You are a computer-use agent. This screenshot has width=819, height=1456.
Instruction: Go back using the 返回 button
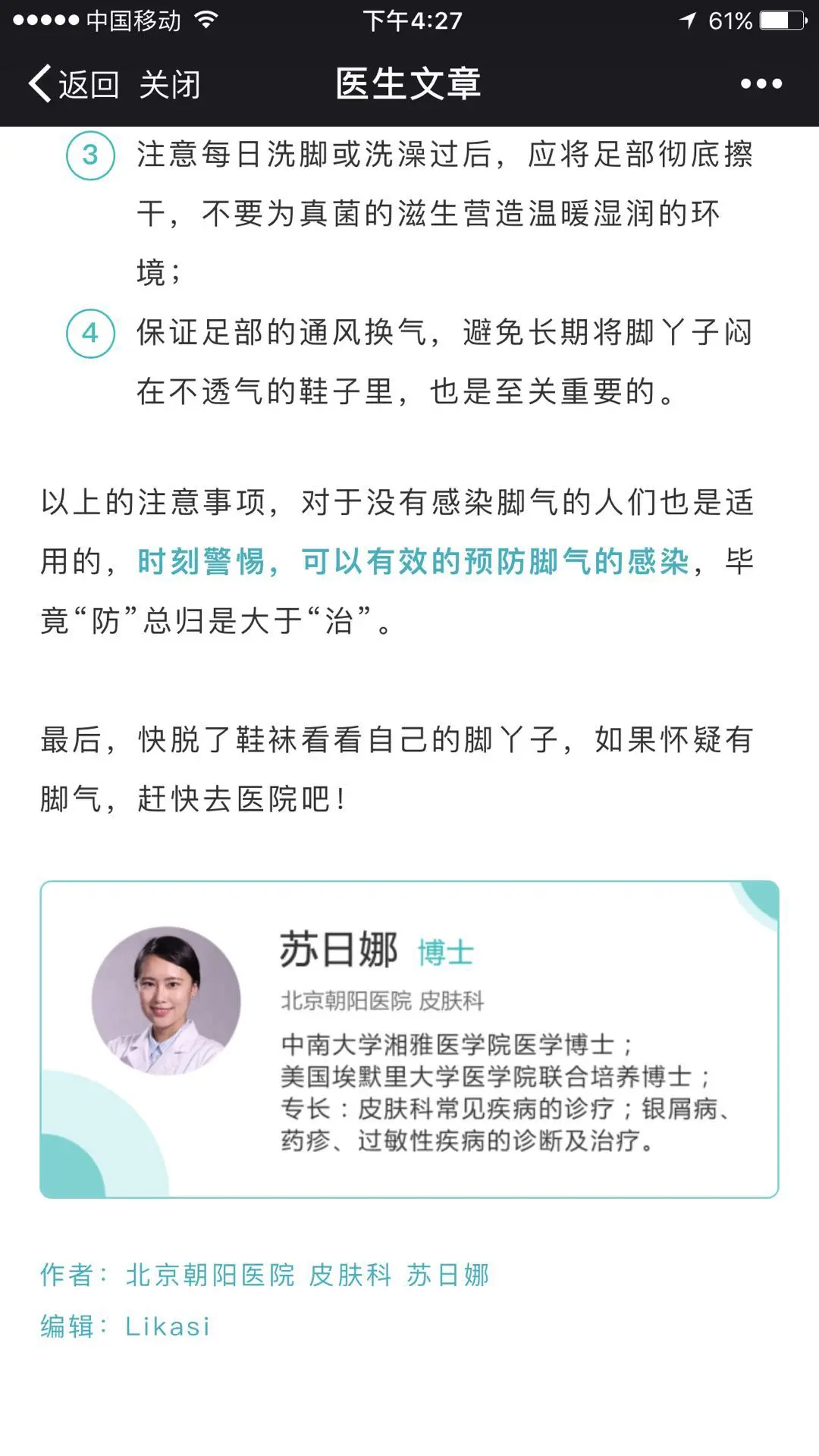click(x=74, y=84)
